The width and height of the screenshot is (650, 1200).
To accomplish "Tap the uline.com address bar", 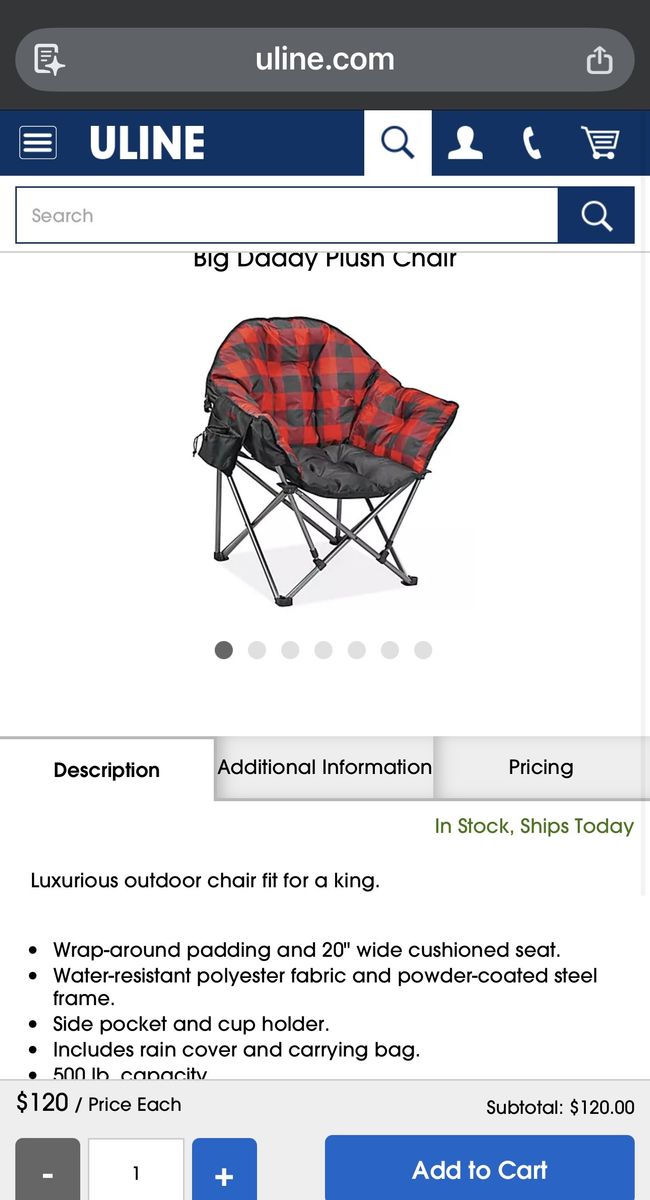I will click(x=324, y=60).
